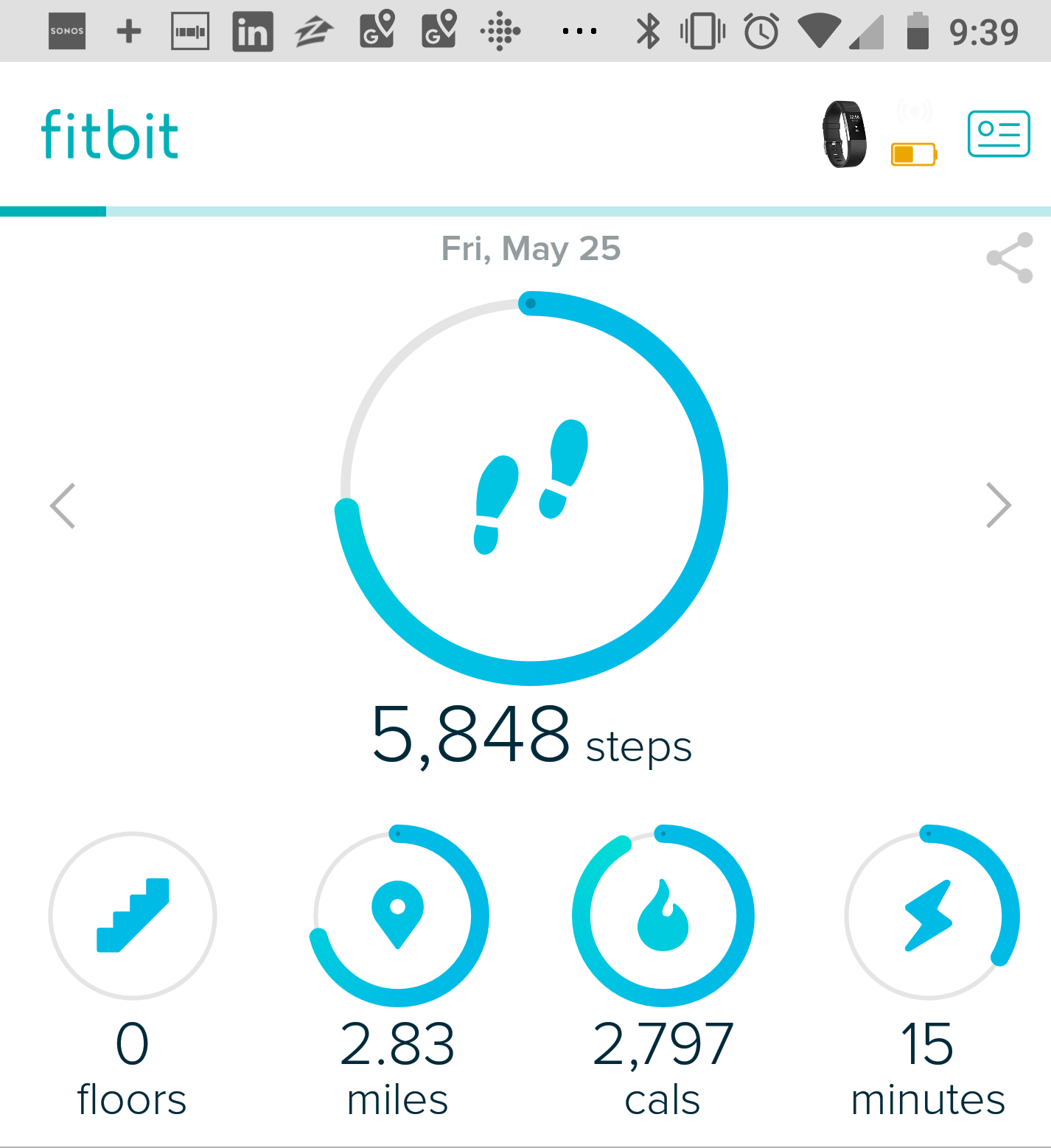Go to the next day
1051x1148 pixels.
click(x=998, y=505)
